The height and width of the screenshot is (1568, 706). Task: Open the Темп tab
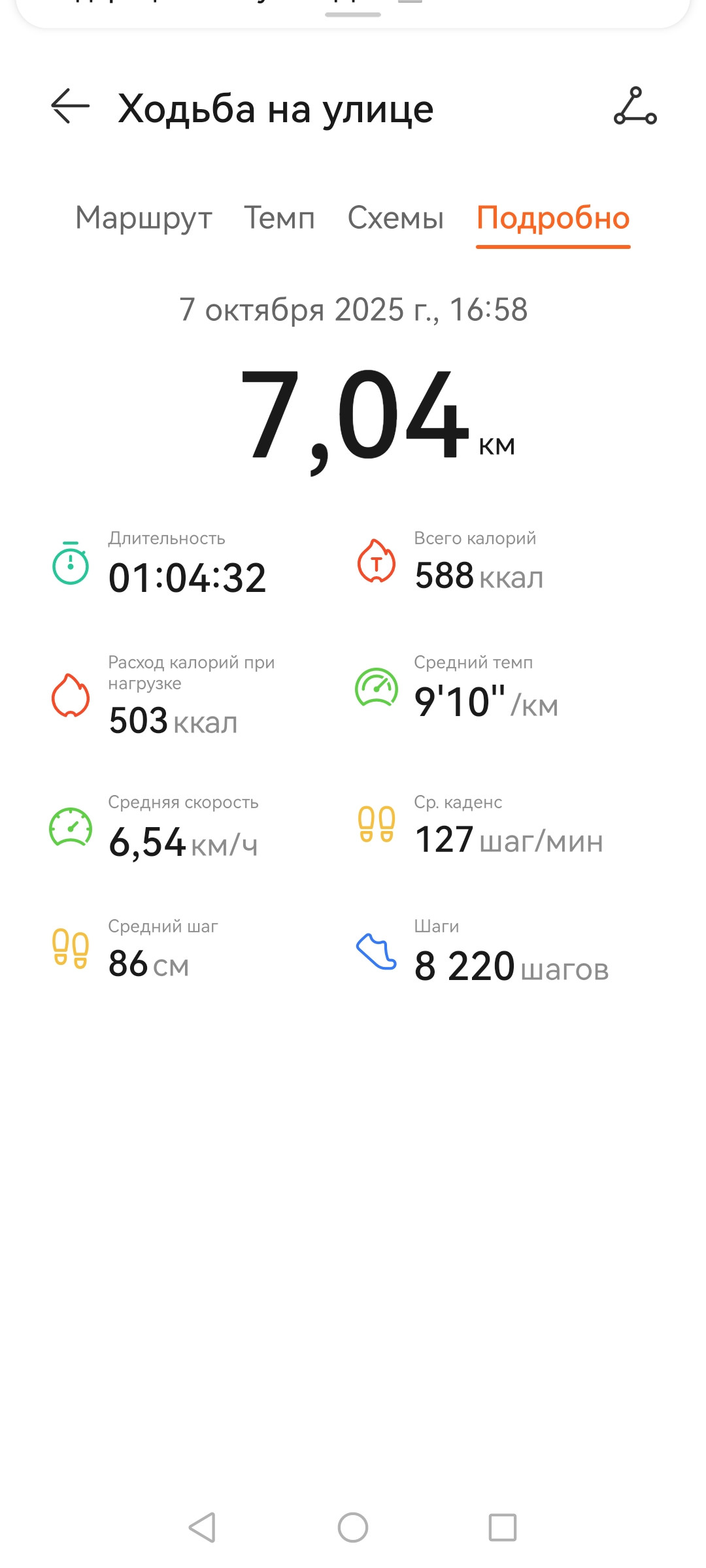click(280, 218)
